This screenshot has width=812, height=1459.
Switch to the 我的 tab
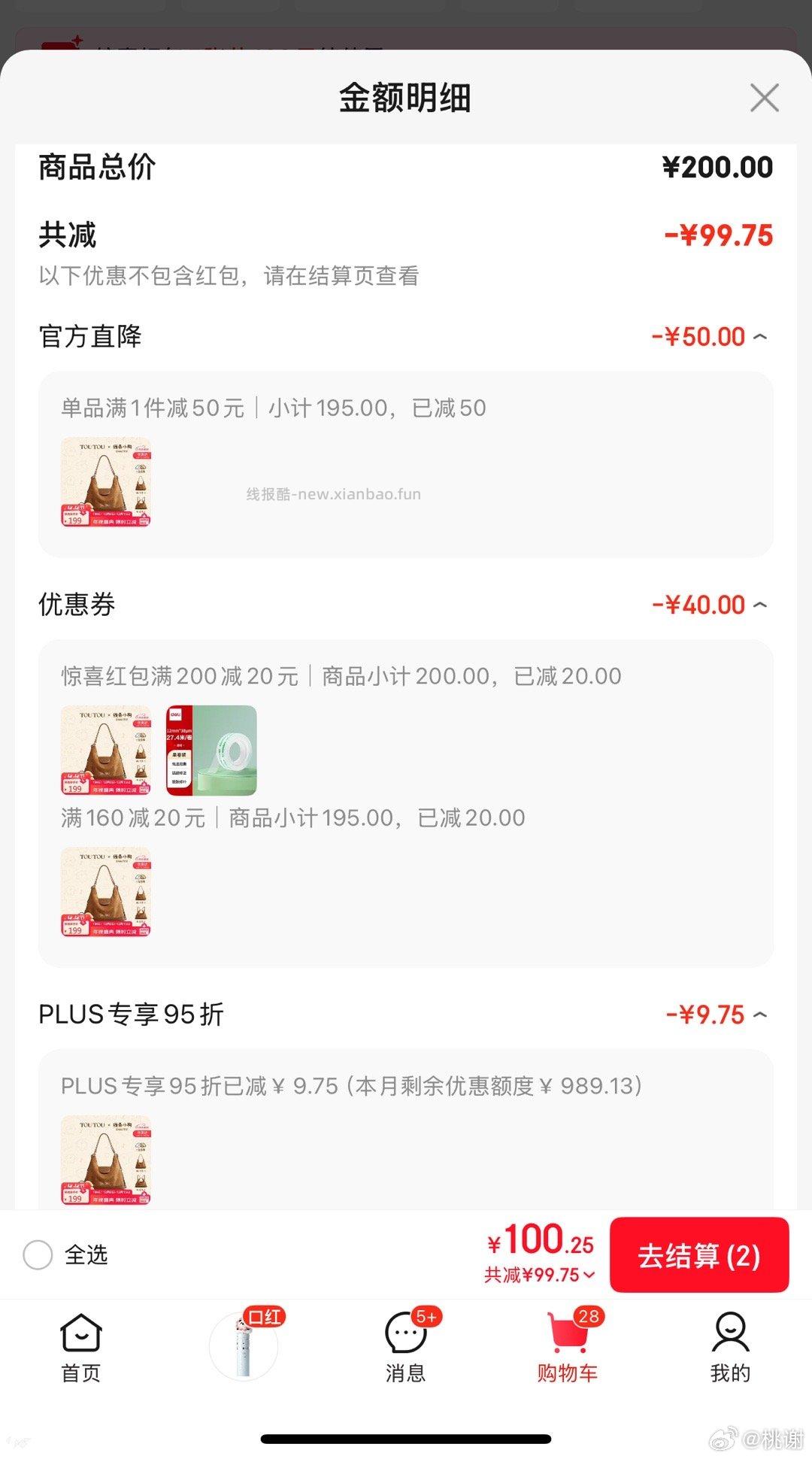(x=730, y=1348)
